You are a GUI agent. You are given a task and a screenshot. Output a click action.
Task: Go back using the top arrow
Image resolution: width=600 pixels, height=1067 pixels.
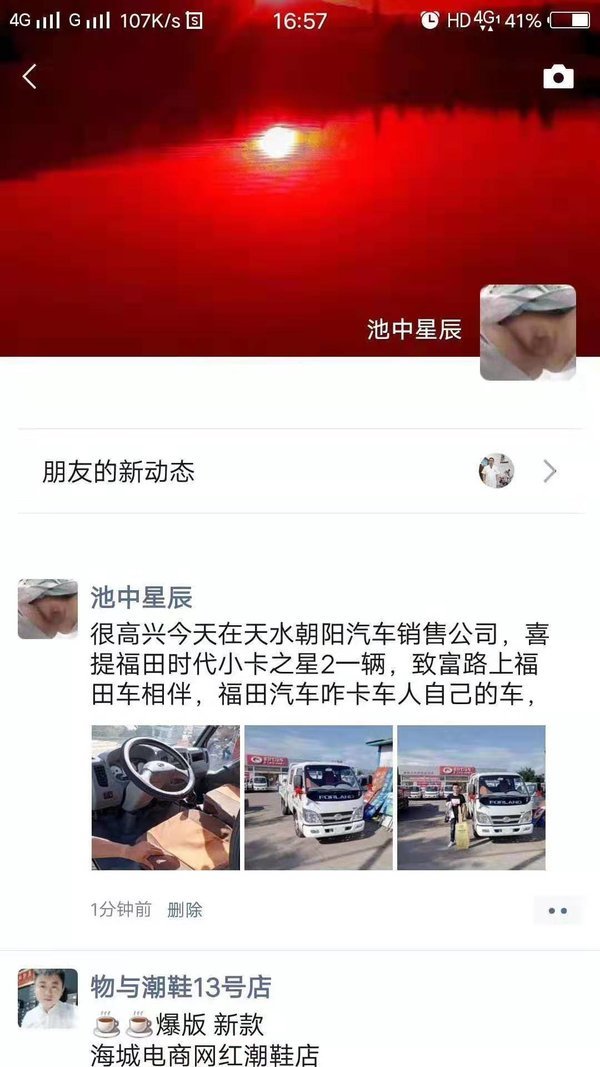(29, 76)
